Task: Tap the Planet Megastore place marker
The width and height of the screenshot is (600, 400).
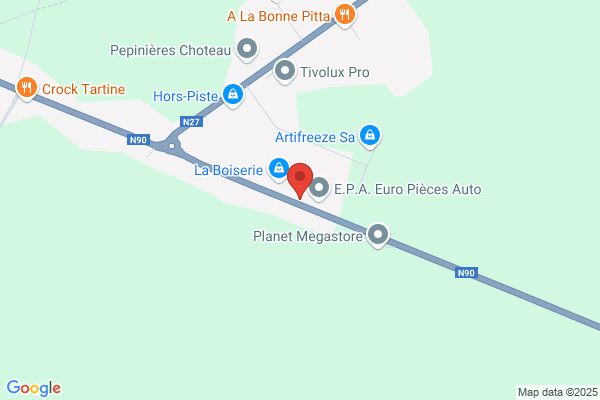Action: pyautogui.click(x=378, y=236)
